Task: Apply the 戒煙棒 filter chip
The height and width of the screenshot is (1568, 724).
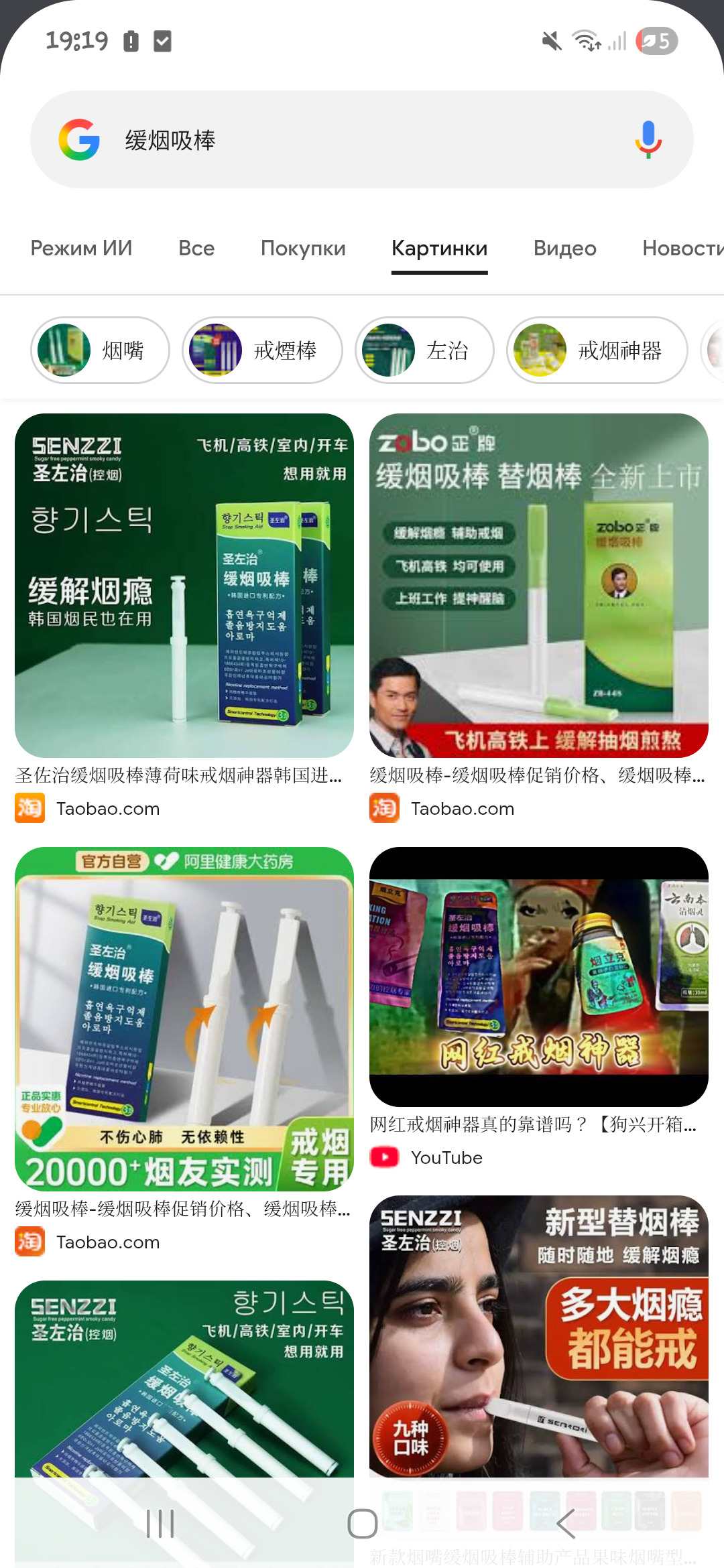Action: 262,350
